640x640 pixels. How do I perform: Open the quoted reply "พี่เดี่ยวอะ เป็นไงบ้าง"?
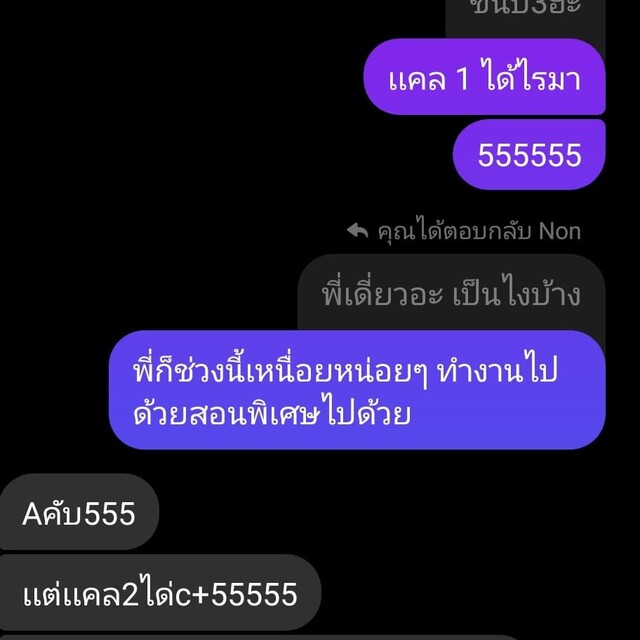(450, 294)
